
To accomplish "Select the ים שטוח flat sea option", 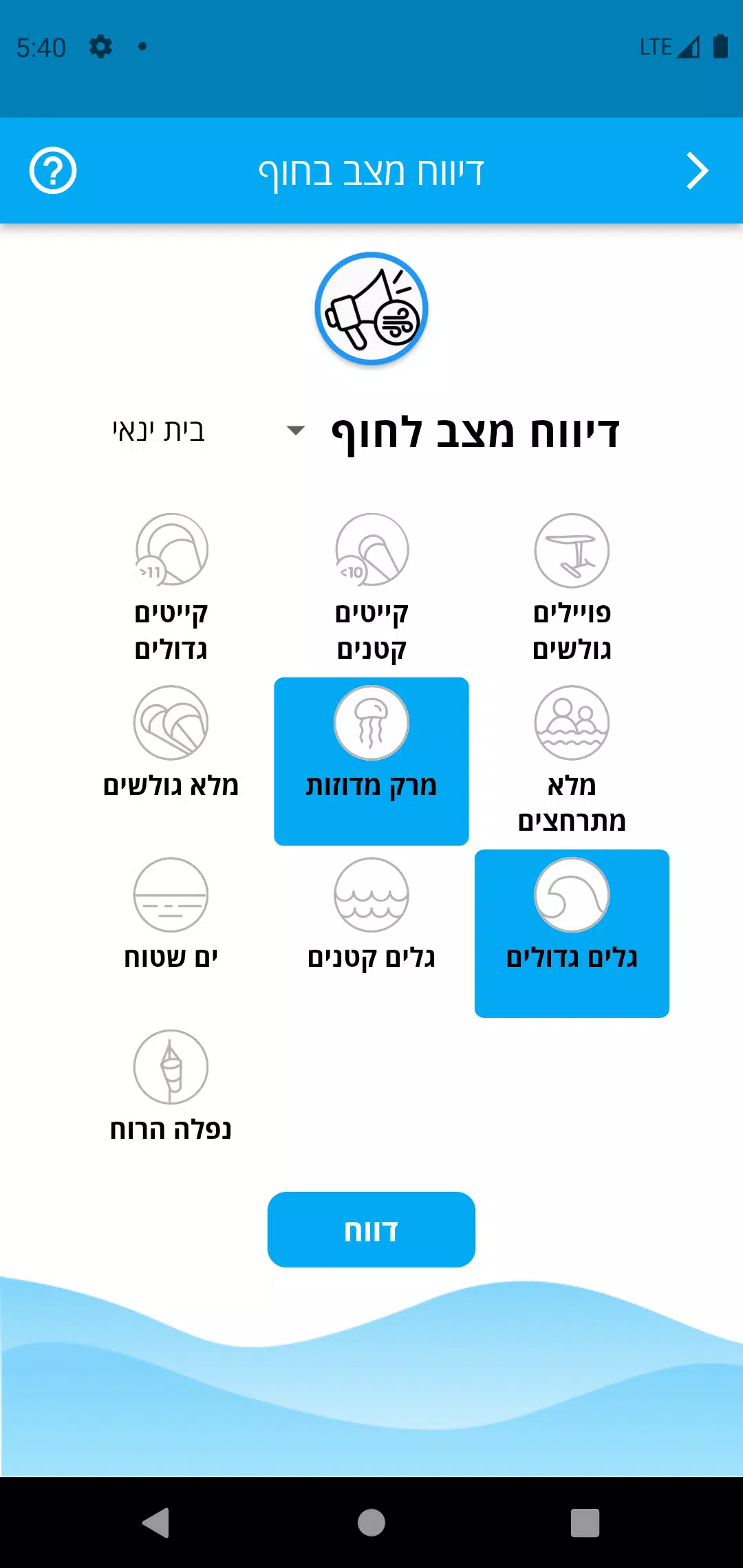I will click(x=171, y=915).
